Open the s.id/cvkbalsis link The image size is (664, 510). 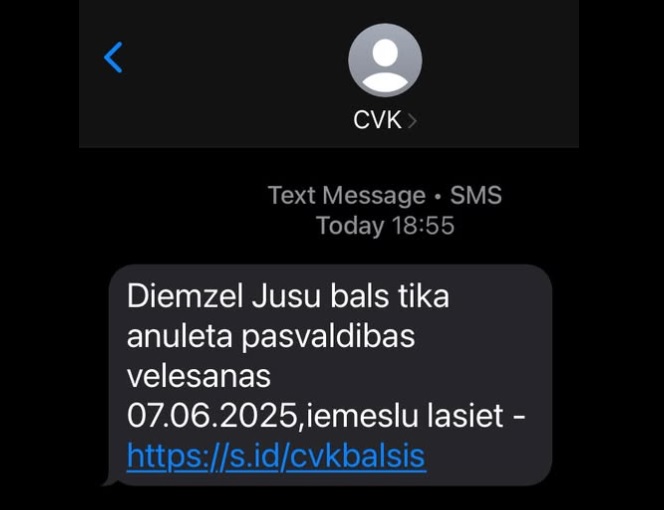coord(276,457)
